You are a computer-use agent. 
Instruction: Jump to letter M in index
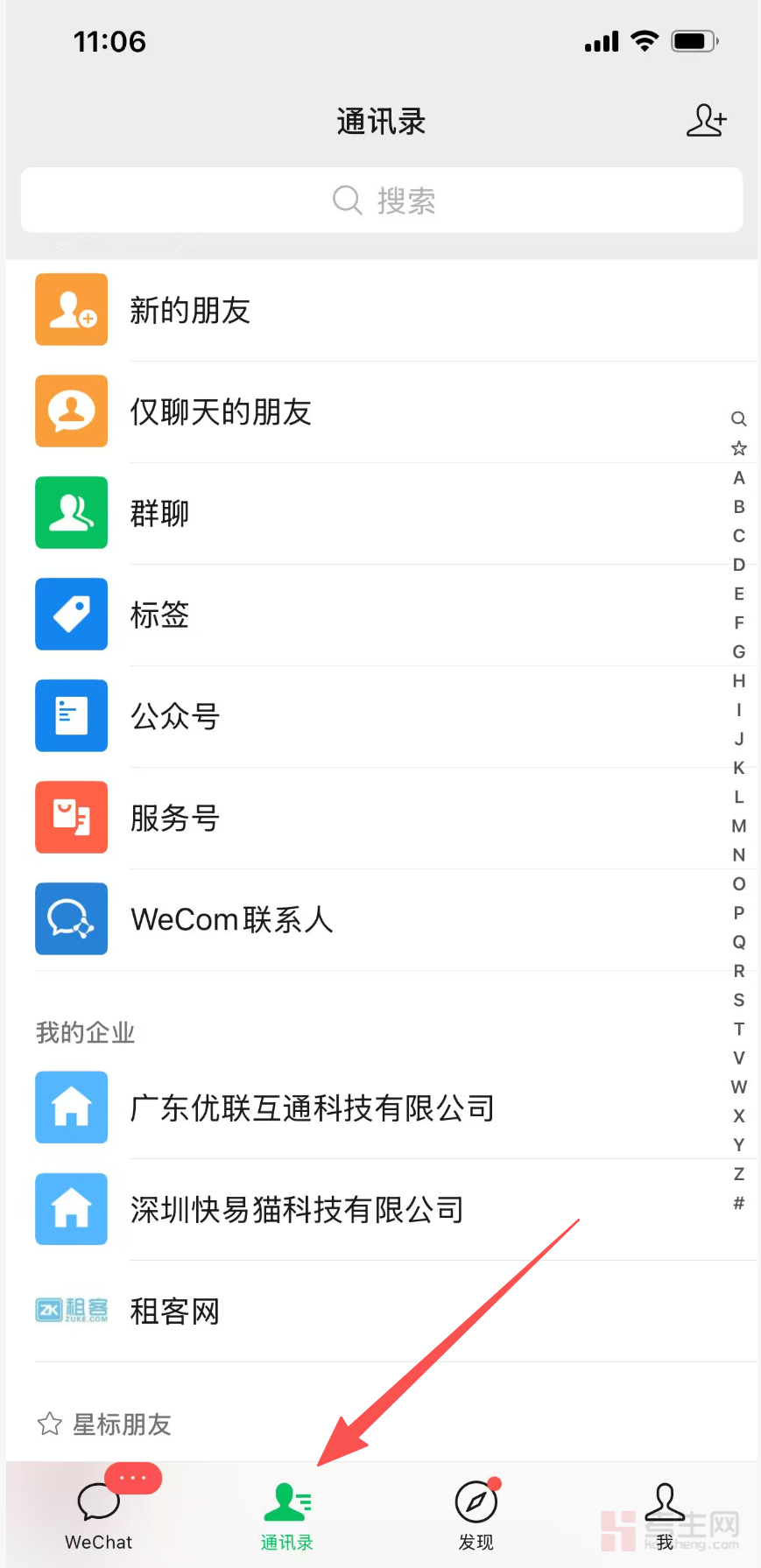click(739, 826)
